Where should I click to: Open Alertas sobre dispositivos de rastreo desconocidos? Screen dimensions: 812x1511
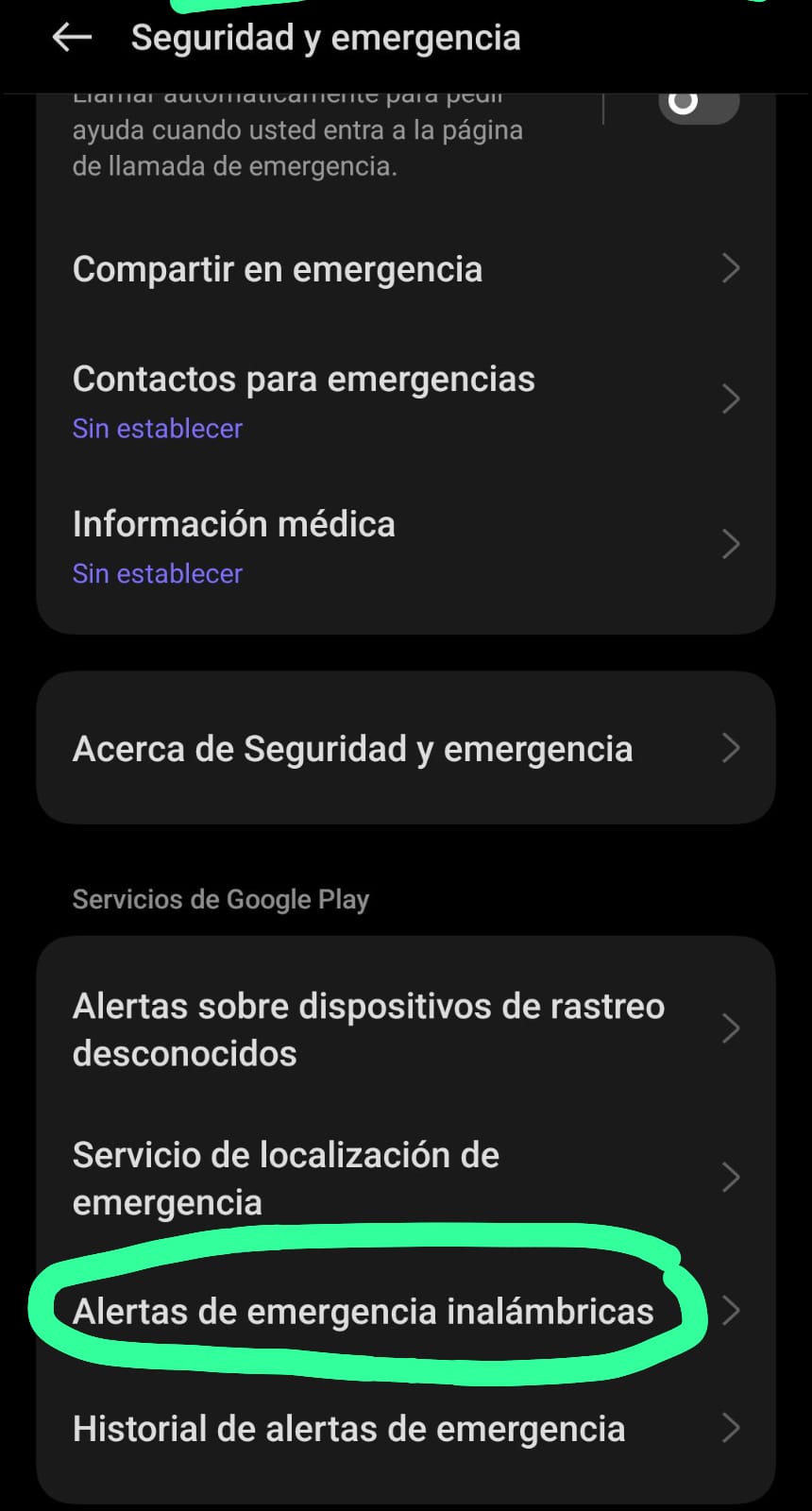click(405, 1029)
